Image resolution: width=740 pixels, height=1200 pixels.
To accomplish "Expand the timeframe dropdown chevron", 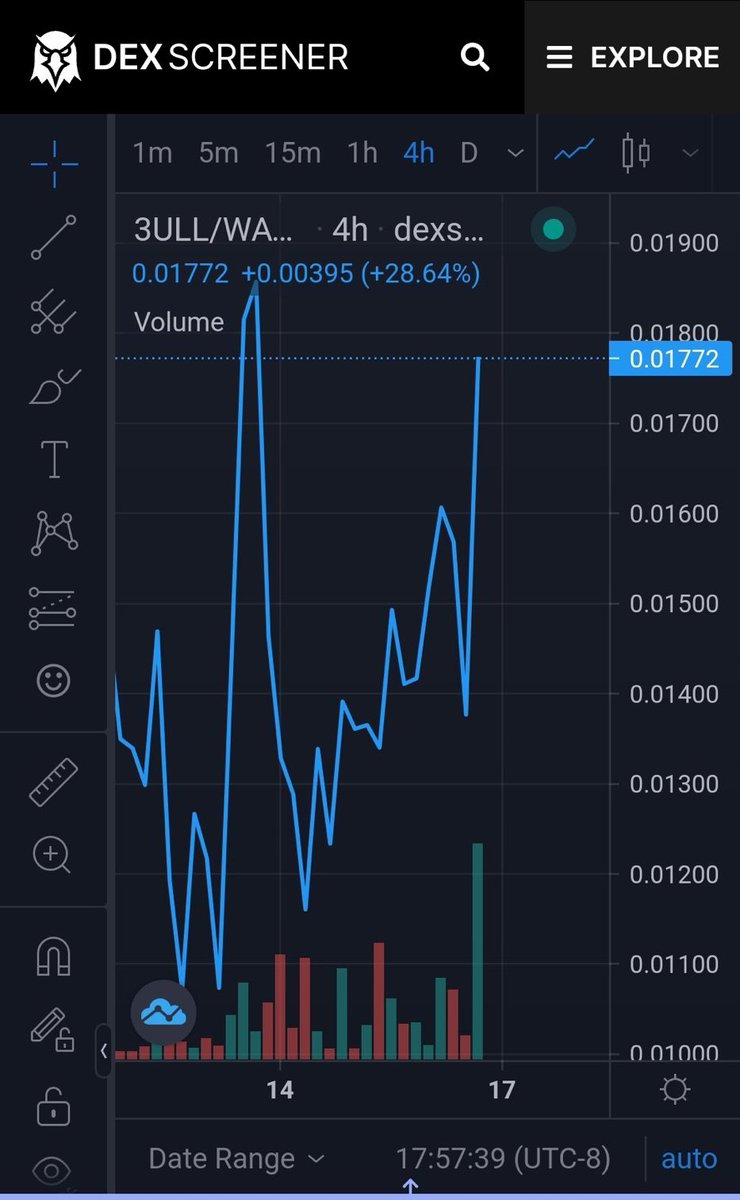I will point(515,153).
